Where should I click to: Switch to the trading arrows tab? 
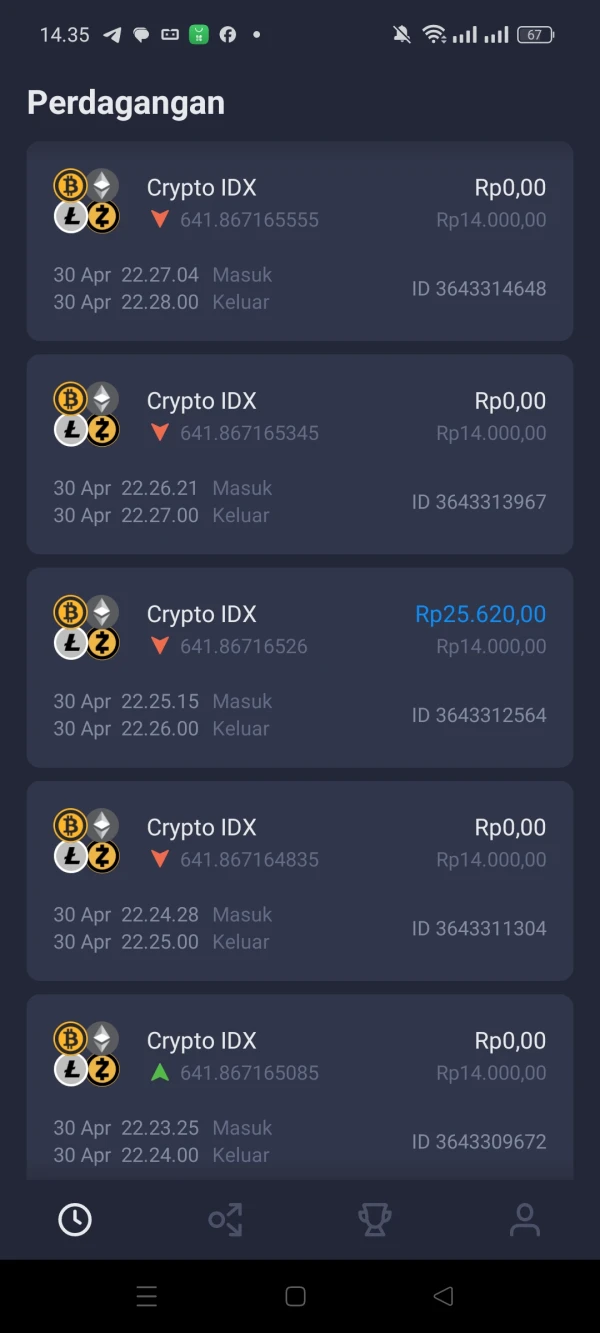tap(225, 1219)
